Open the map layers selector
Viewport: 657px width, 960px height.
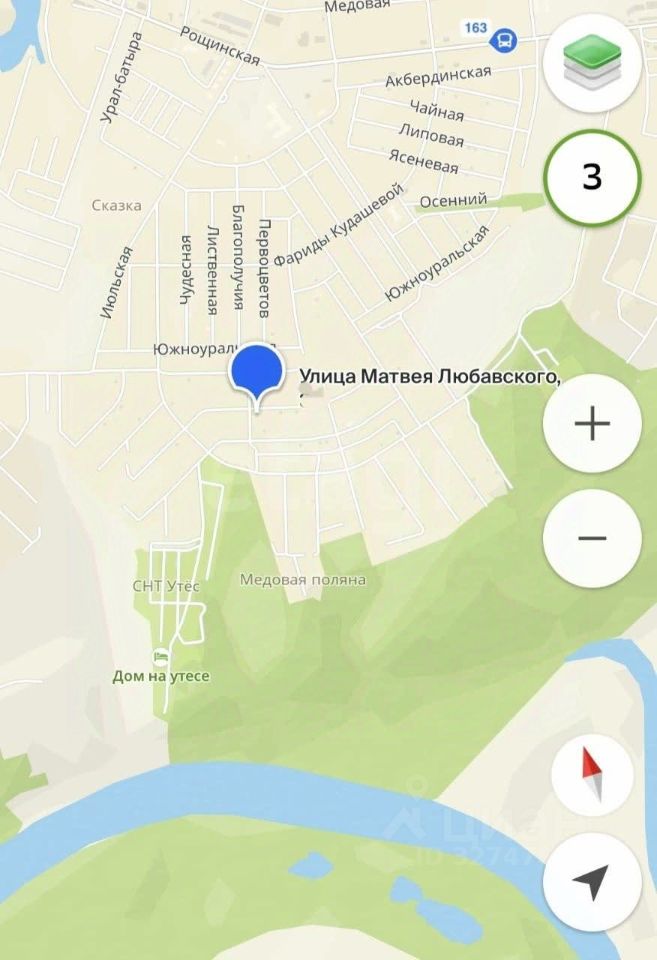pos(592,63)
